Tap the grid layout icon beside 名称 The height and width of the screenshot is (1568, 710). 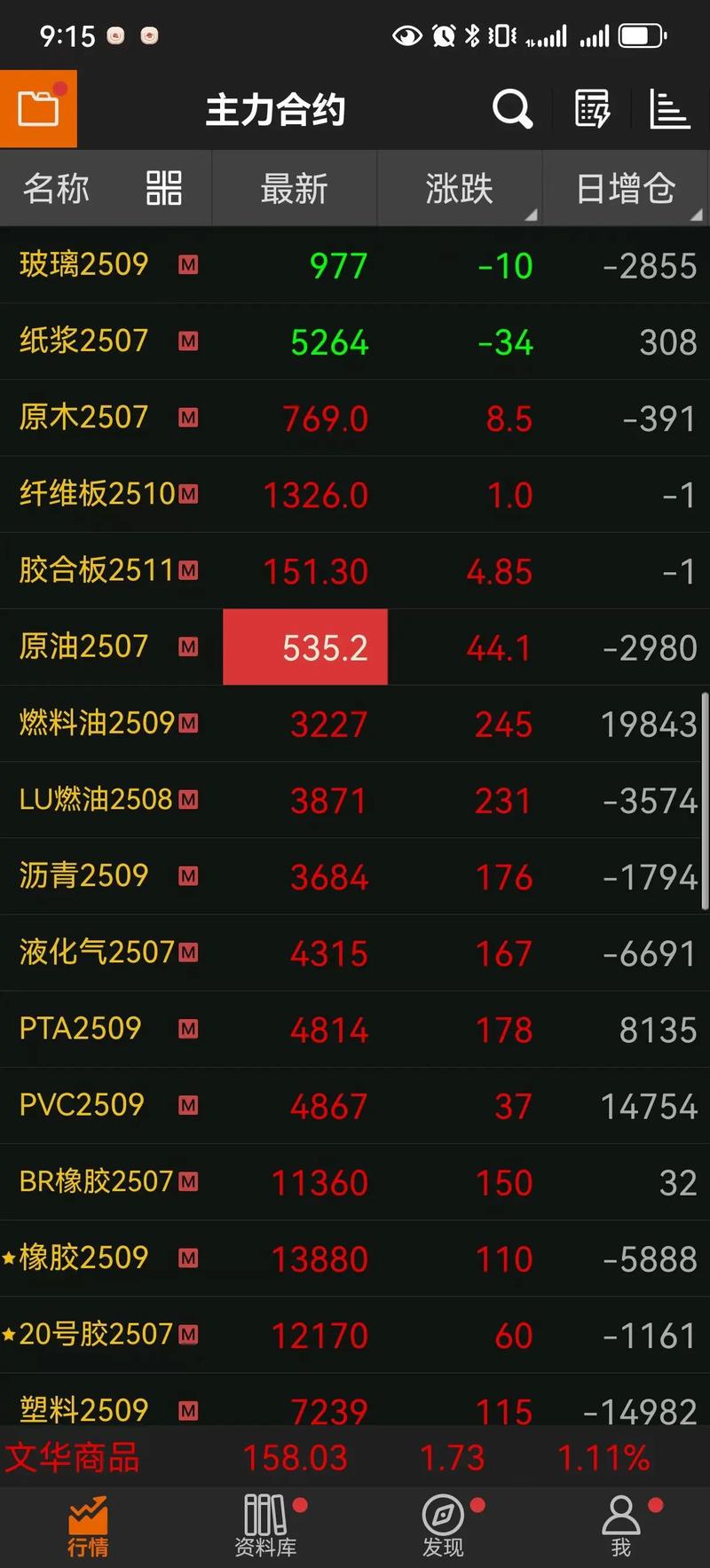click(165, 188)
